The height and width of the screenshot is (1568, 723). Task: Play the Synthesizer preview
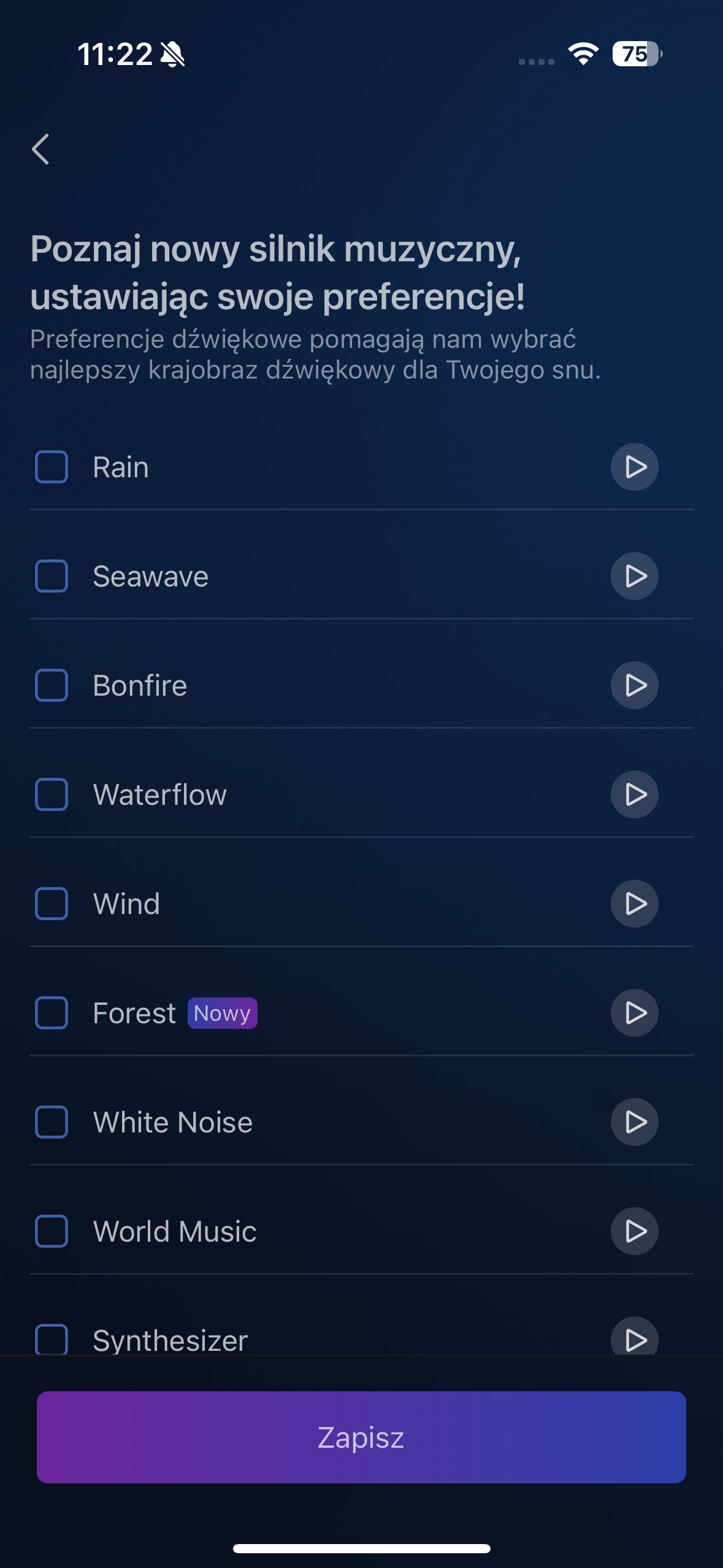634,1336
